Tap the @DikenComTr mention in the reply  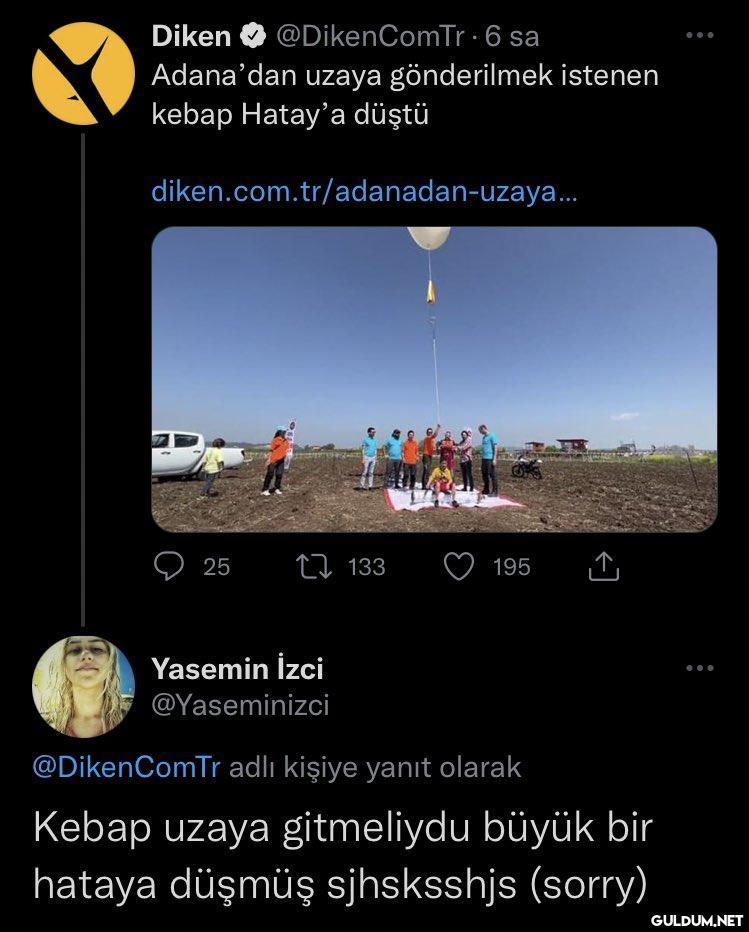127,767
